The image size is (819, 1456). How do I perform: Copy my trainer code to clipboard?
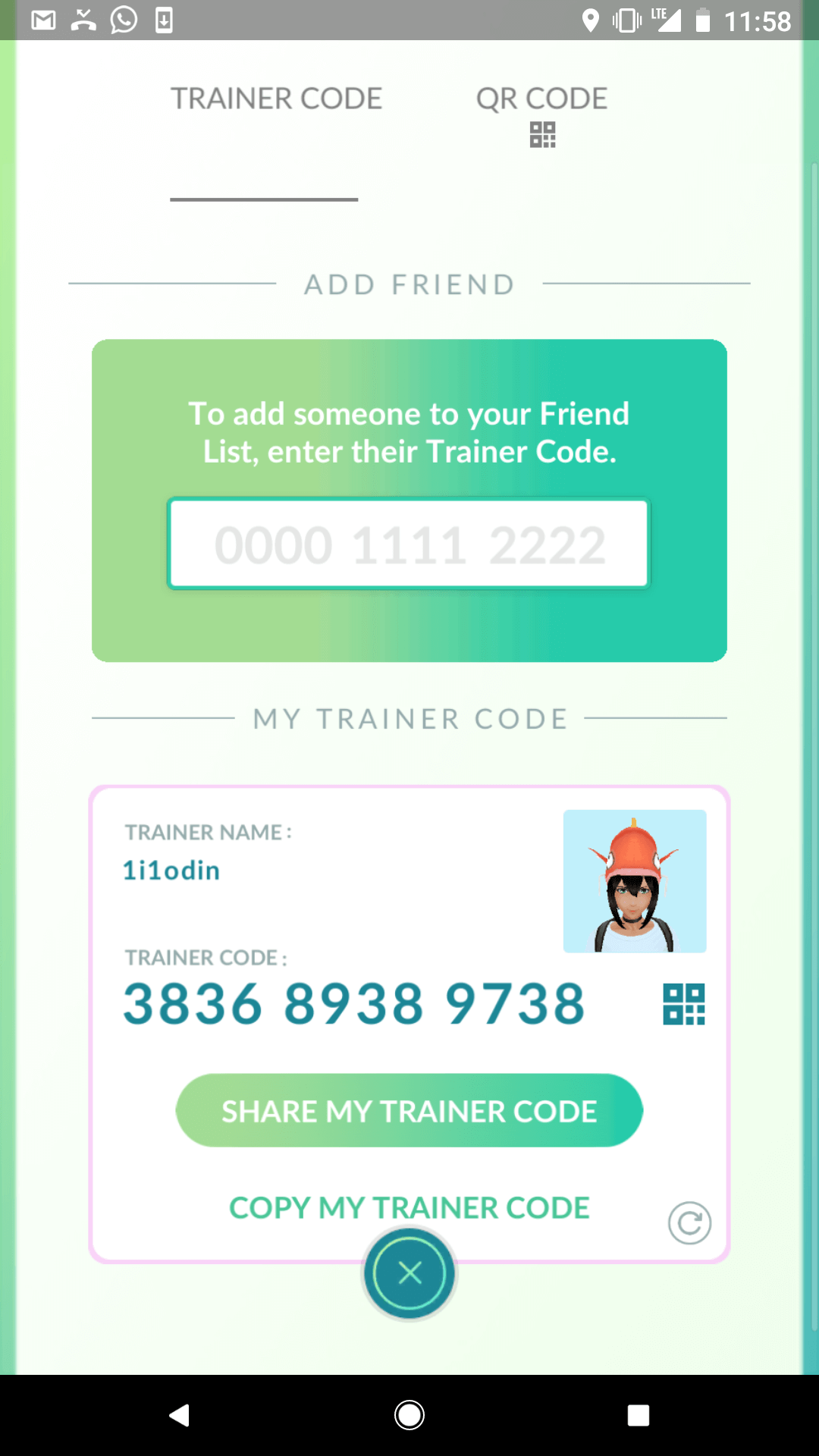(409, 1207)
